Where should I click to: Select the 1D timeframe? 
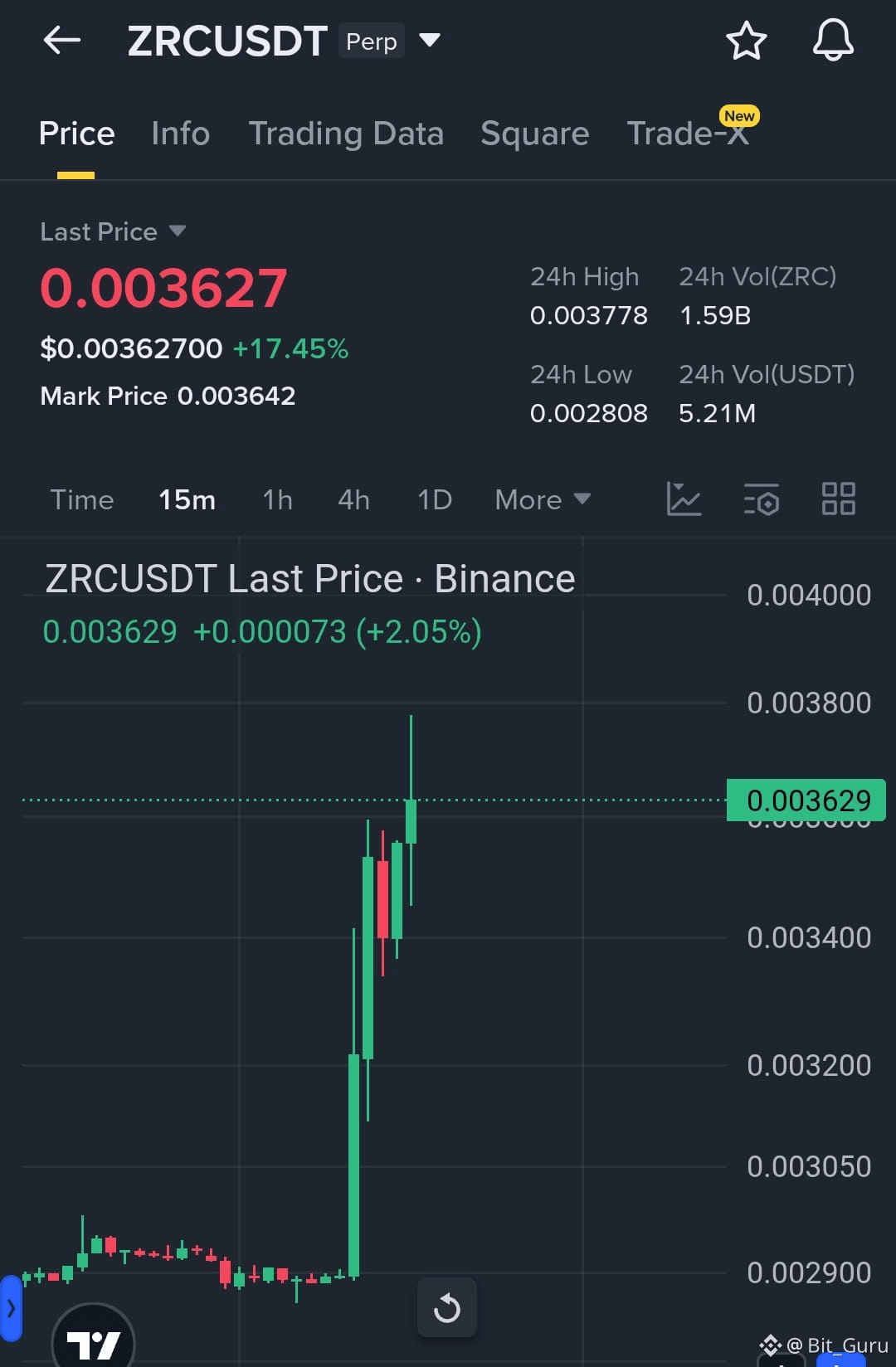432,499
